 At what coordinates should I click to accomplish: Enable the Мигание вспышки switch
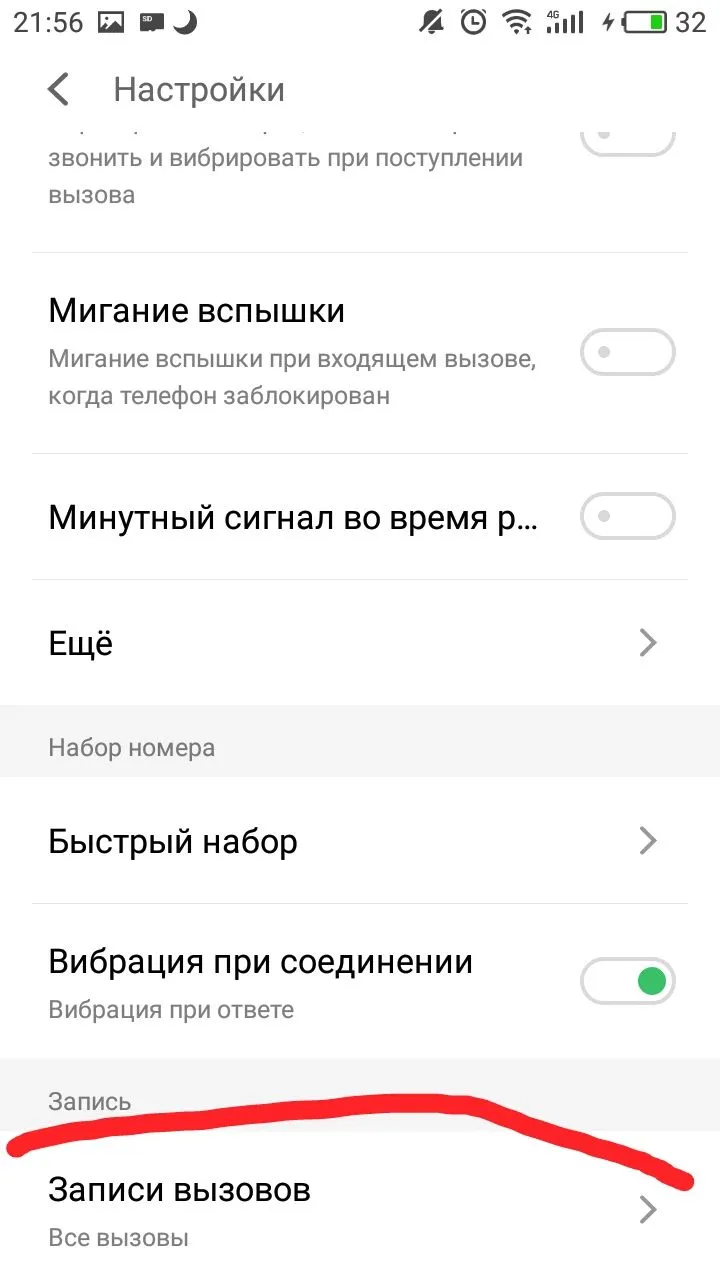(627, 352)
